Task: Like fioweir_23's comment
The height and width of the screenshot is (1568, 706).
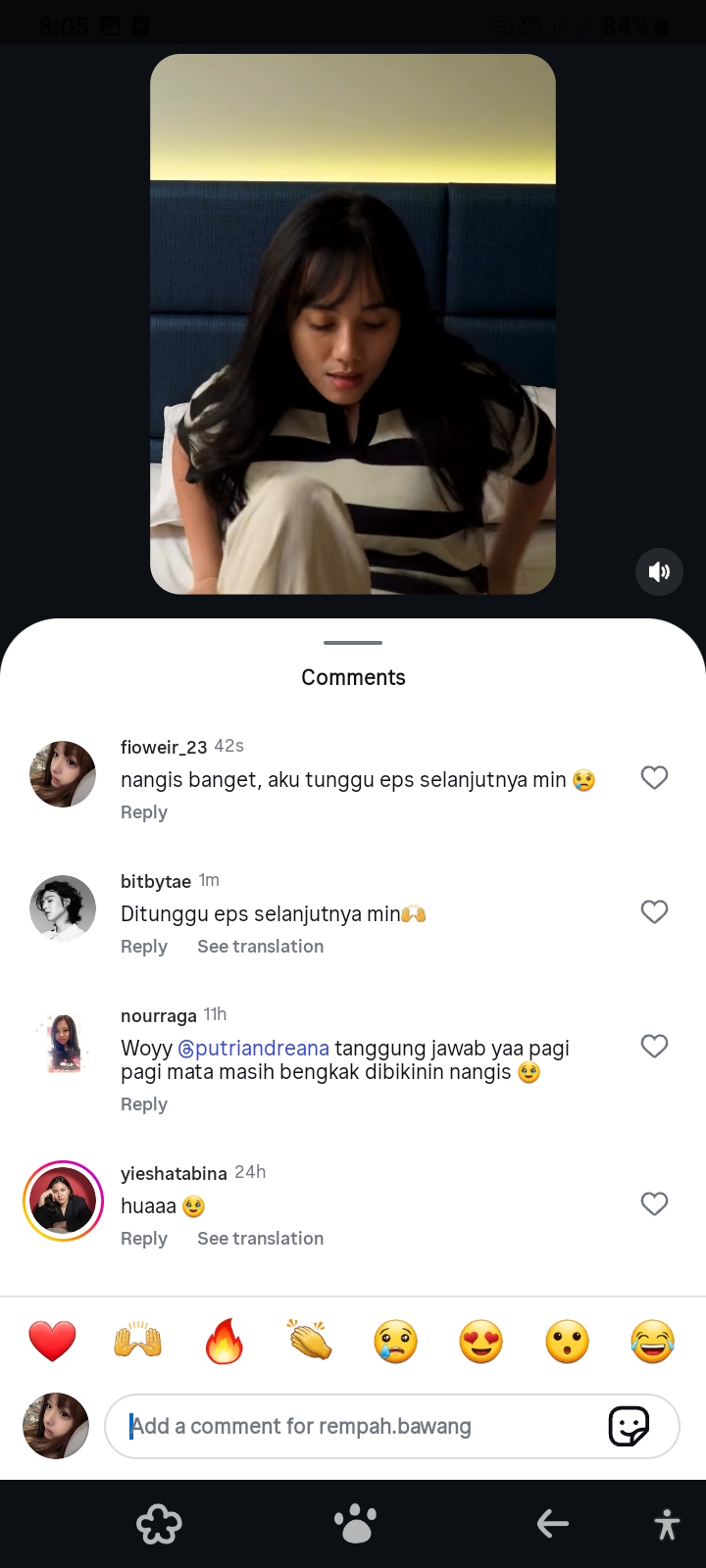Action: click(x=654, y=778)
